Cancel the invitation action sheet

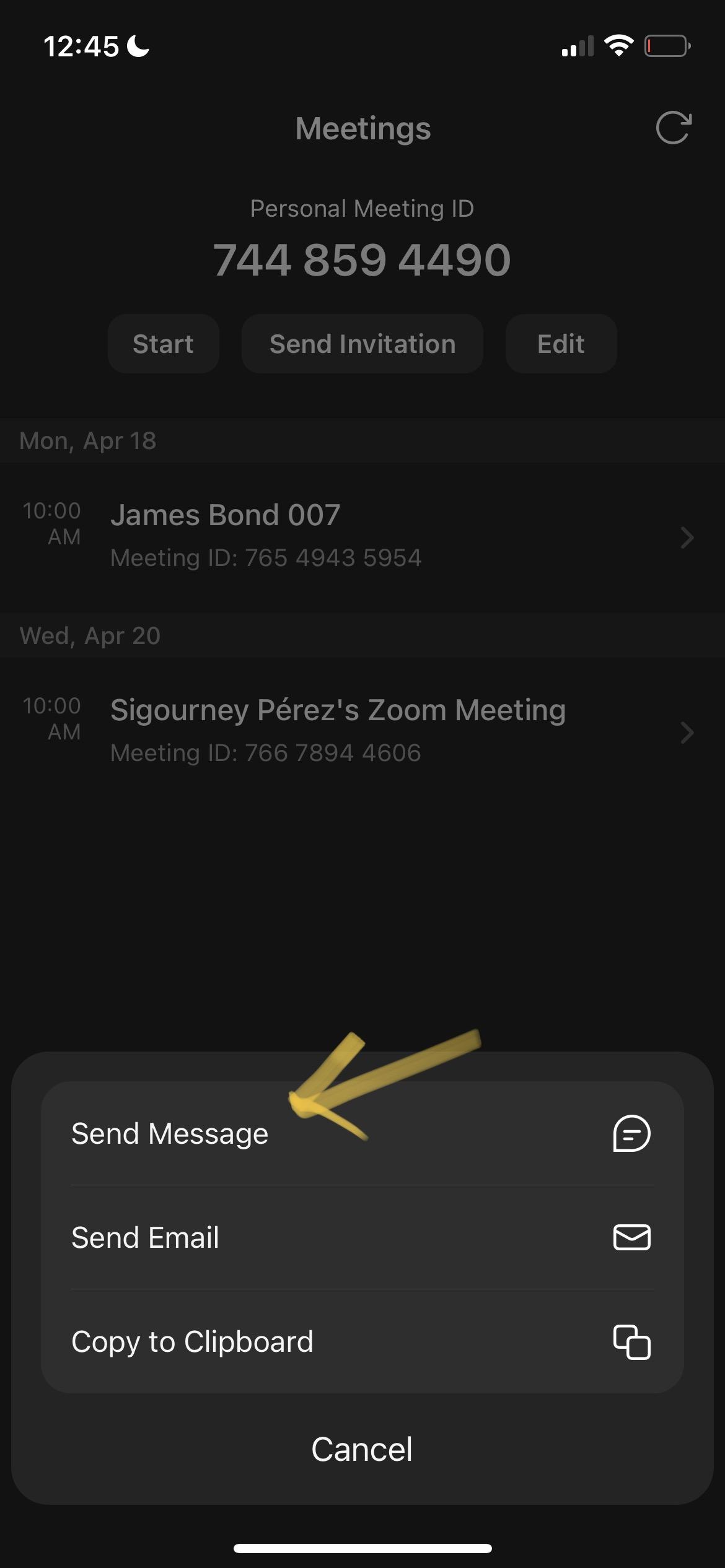point(362,1449)
